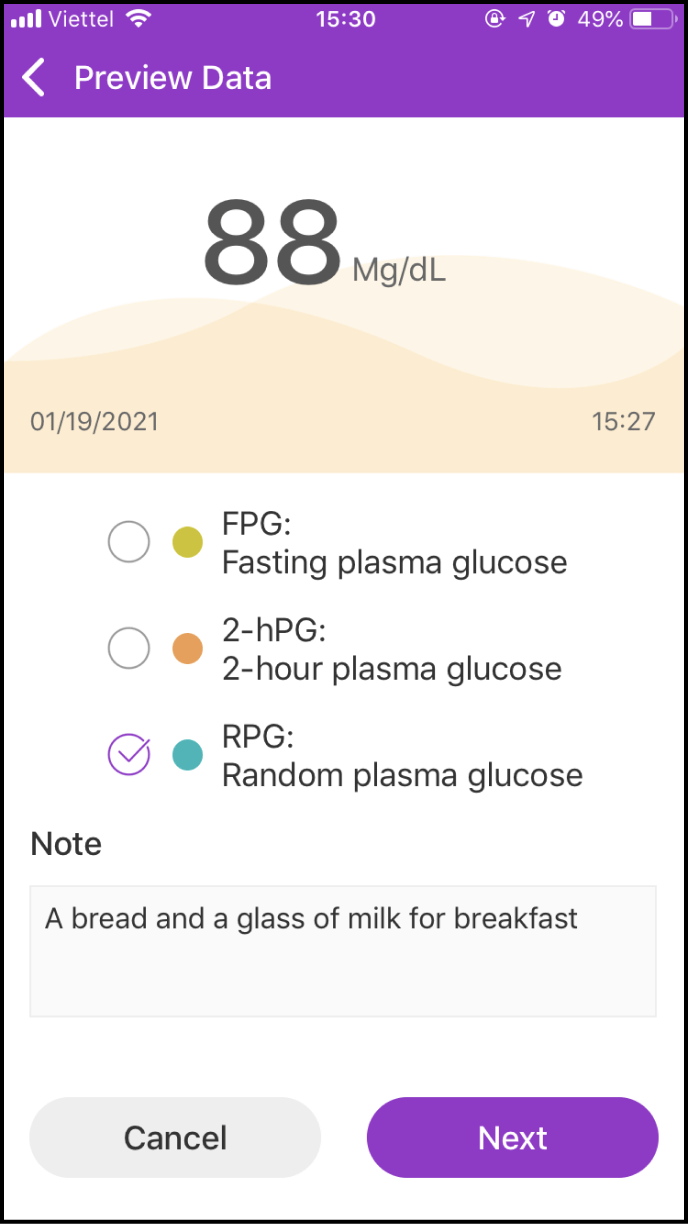Continue with the Next button
This screenshot has height=1224, width=688.
513,1138
